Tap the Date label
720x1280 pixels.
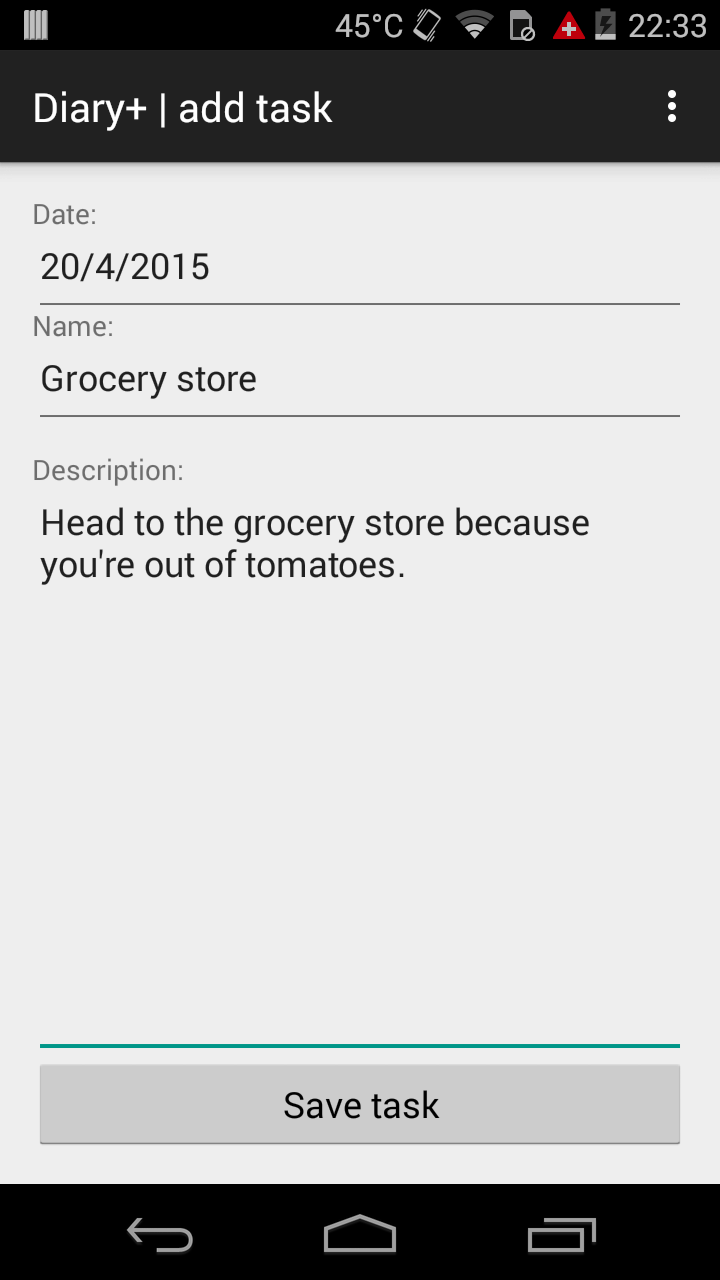click(64, 214)
